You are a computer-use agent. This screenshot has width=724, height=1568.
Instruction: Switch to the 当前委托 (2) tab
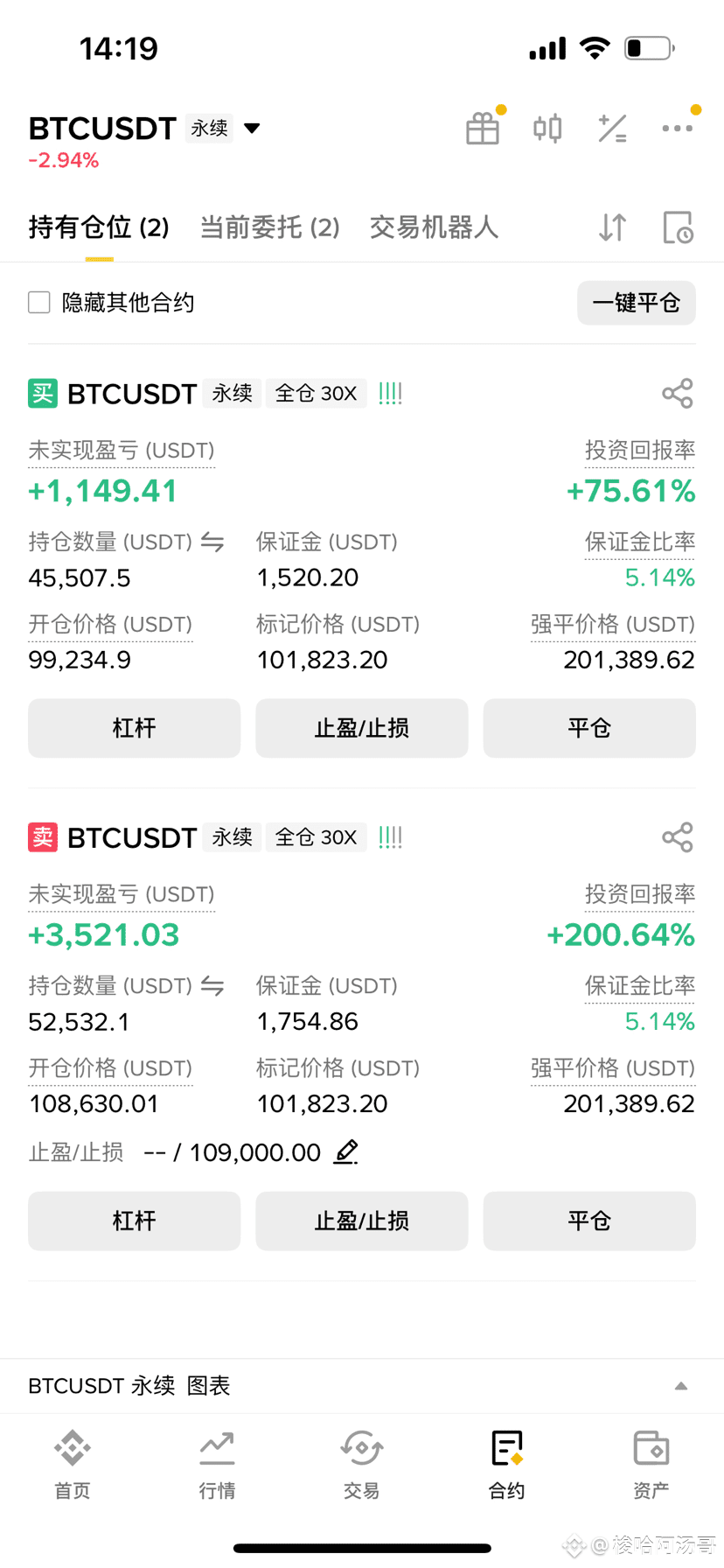click(x=269, y=227)
